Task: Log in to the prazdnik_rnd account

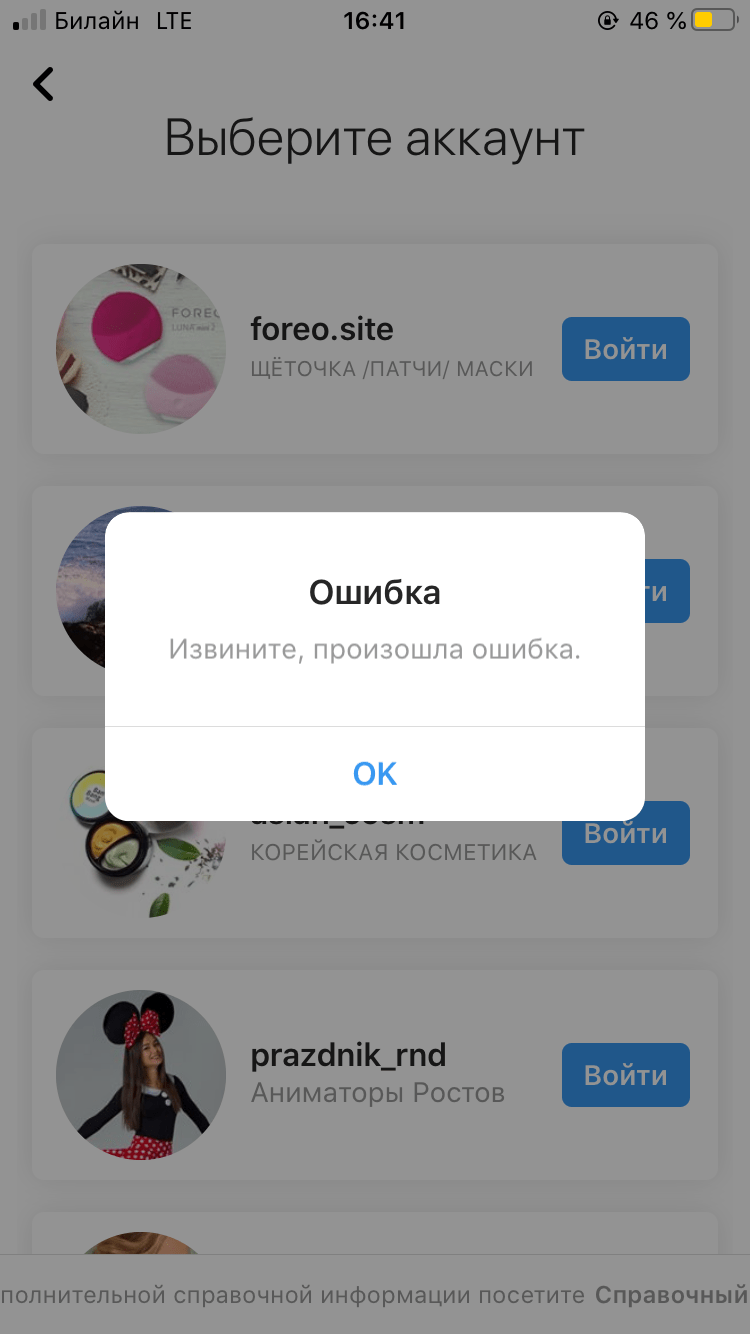Action: 625,1075
